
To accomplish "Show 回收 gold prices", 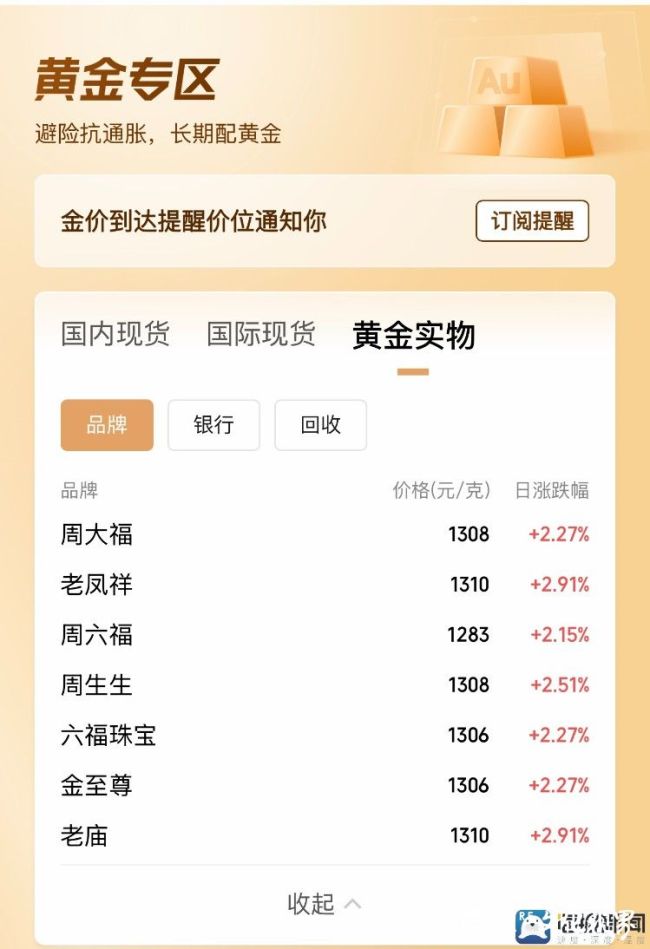I will pos(321,425).
